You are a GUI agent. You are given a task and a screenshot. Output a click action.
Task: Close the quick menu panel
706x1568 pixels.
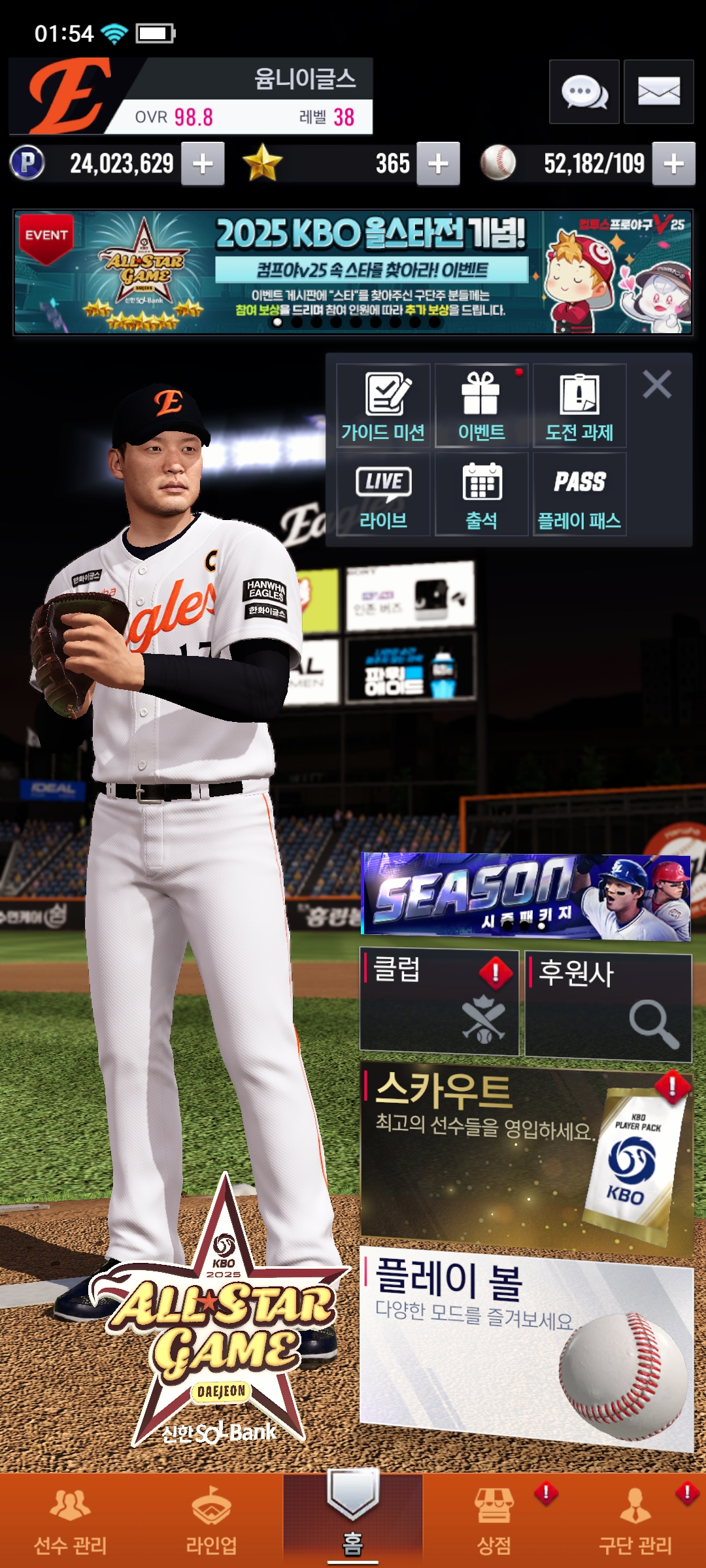click(656, 384)
